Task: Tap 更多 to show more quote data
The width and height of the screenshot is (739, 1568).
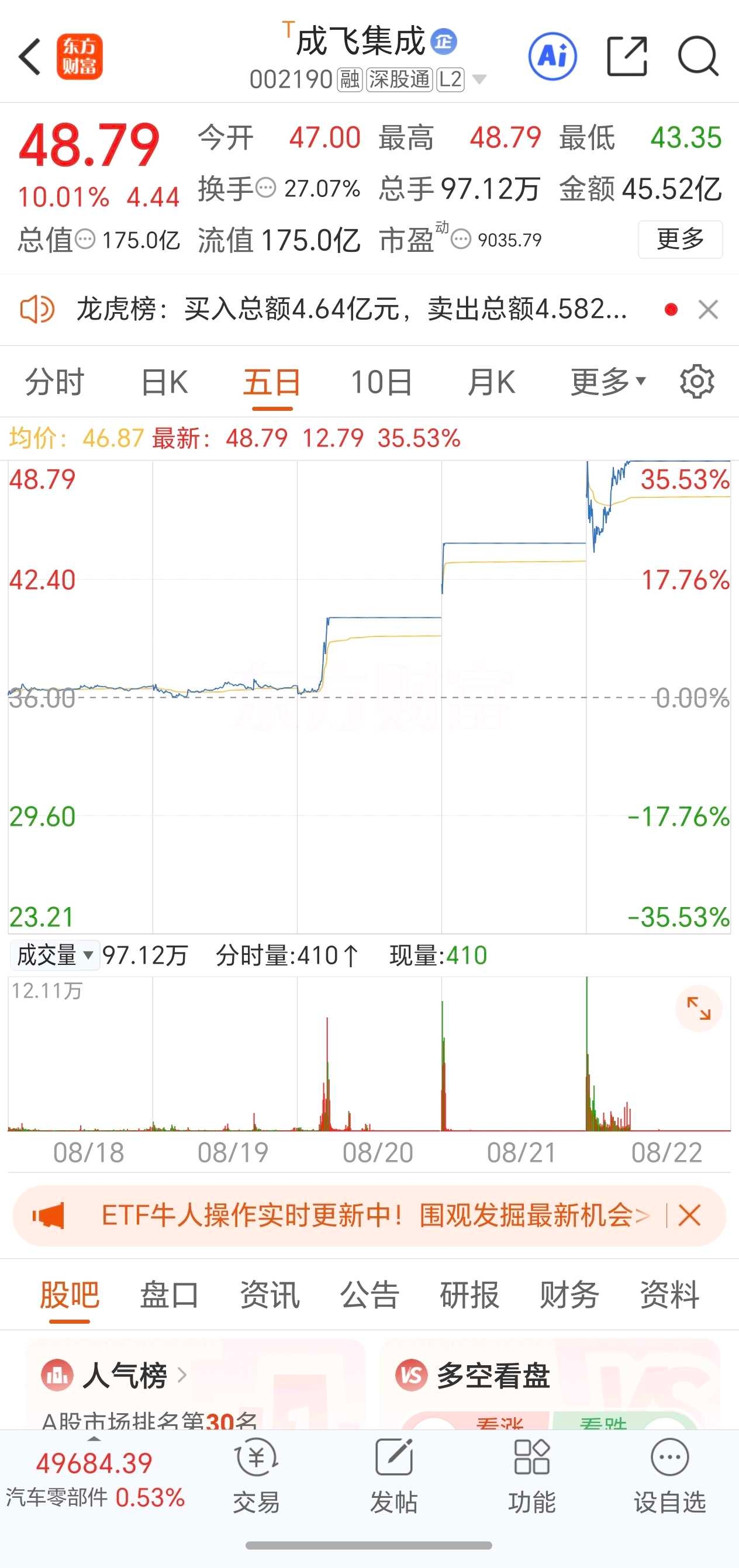Action: pyautogui.click(x=680, y=239)
